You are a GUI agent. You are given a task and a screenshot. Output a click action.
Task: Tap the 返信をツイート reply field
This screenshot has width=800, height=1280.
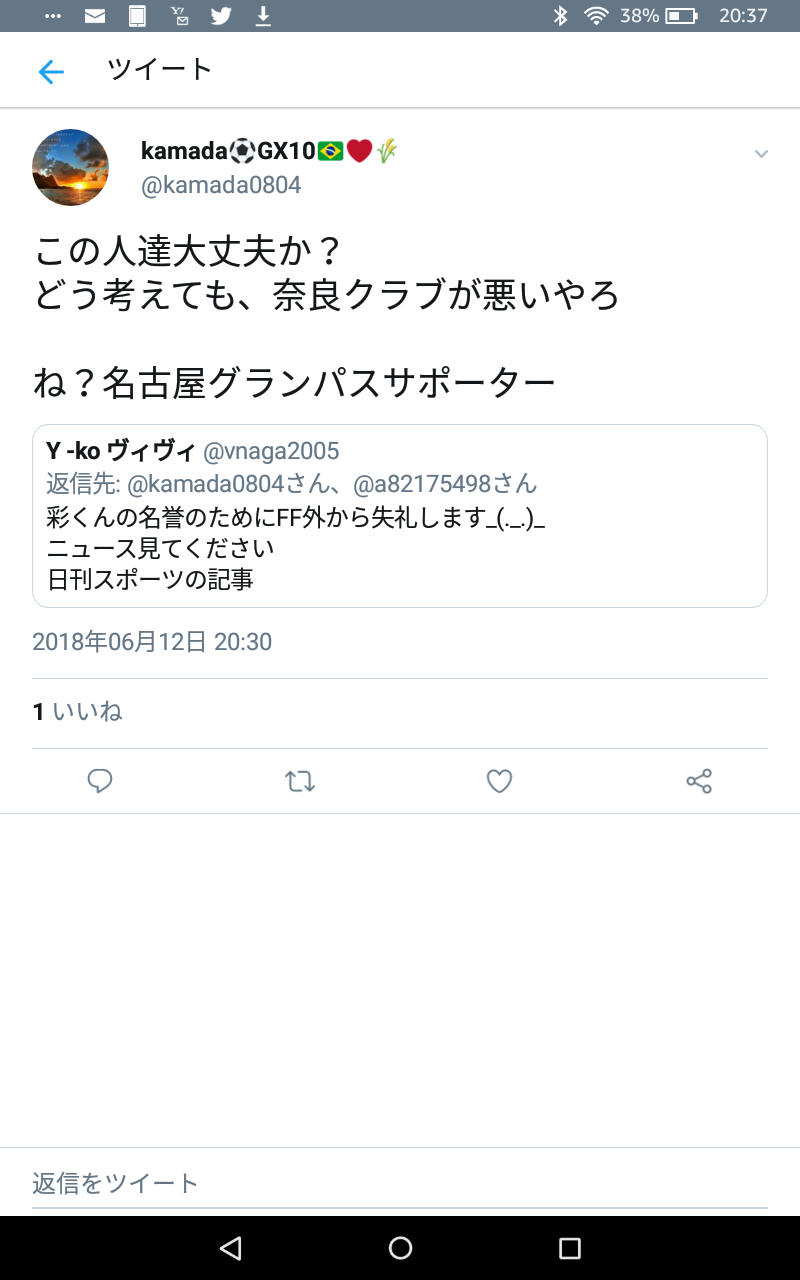click(400, 1184)
